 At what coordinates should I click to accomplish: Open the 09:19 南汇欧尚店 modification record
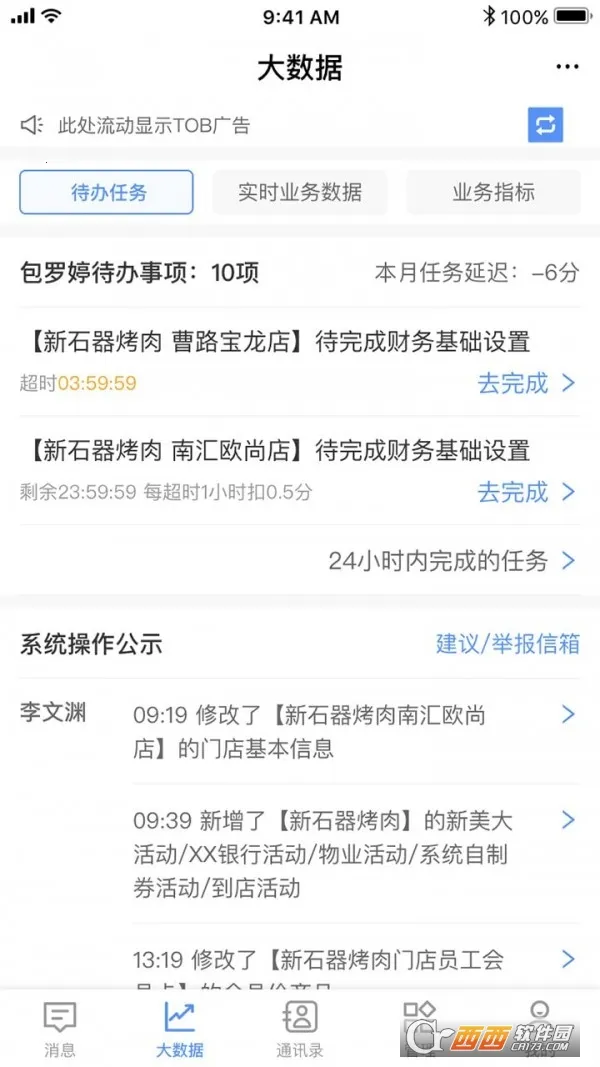tap(354, 731)
